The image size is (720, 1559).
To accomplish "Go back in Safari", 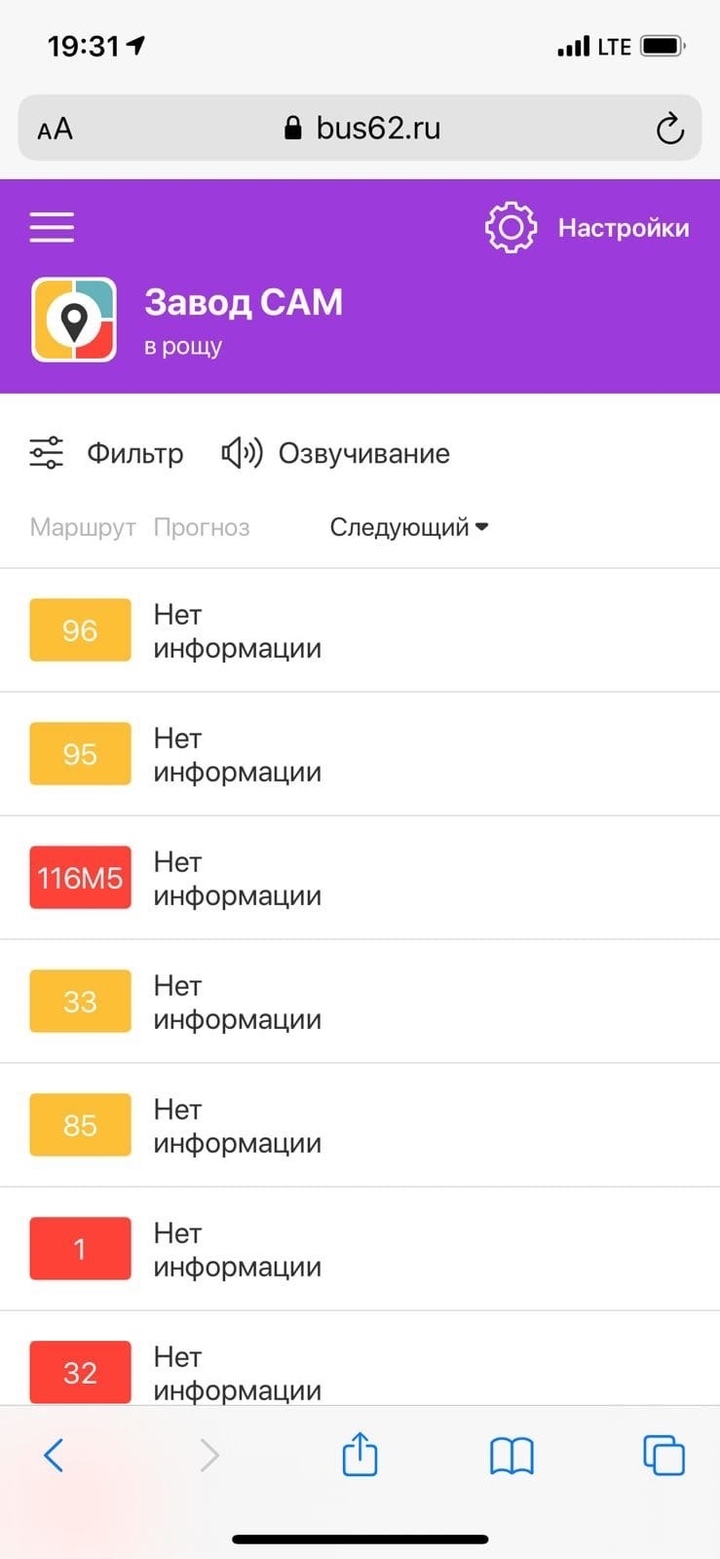I will 54,1455.
